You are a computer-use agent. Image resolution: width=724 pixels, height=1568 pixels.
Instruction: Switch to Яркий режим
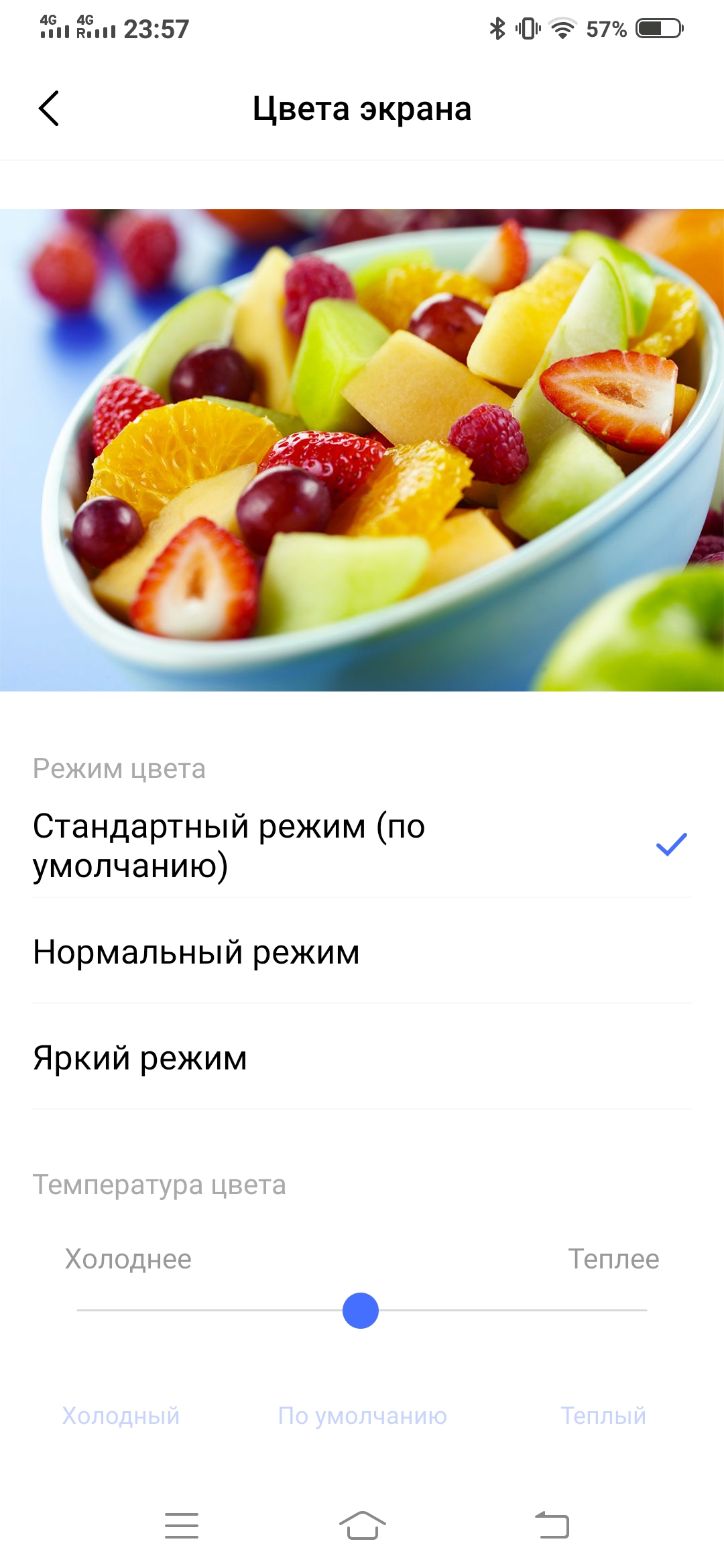pyautogui.click(x=362, y=1057)
